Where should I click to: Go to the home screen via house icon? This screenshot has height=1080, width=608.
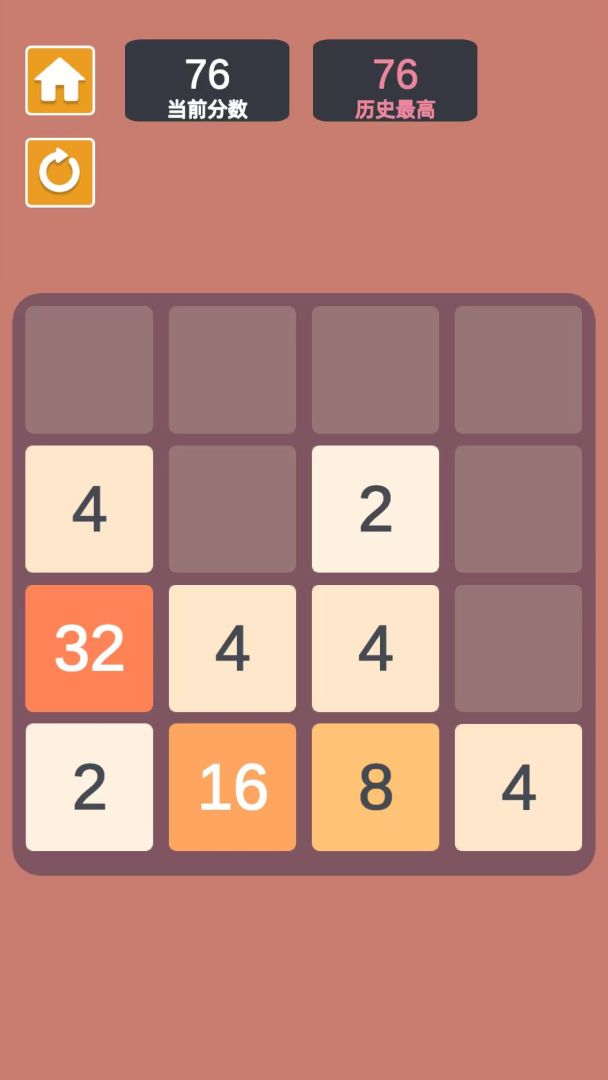click(x=60, y=80)
